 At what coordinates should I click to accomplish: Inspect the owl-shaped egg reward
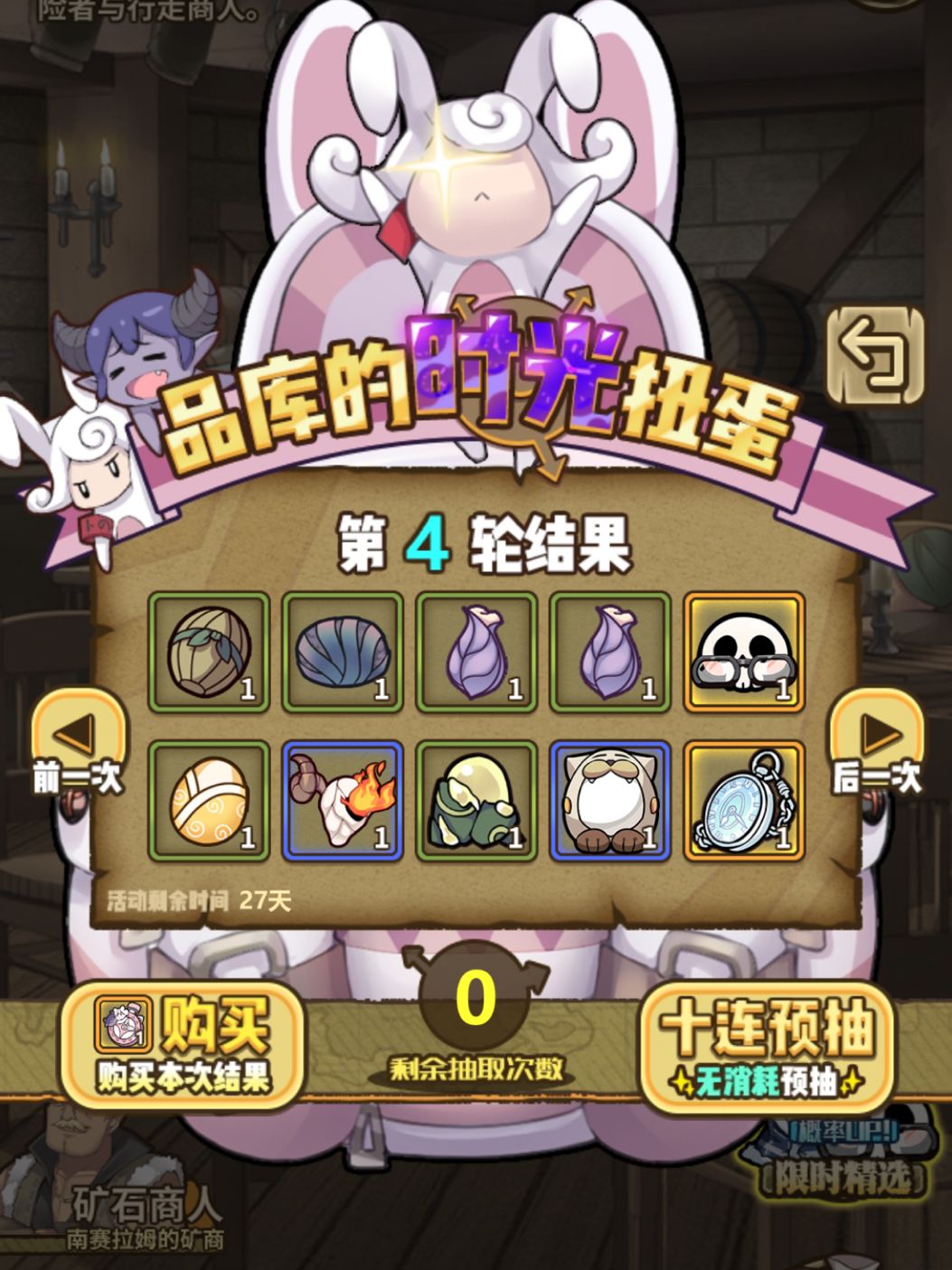click(610, 800)
